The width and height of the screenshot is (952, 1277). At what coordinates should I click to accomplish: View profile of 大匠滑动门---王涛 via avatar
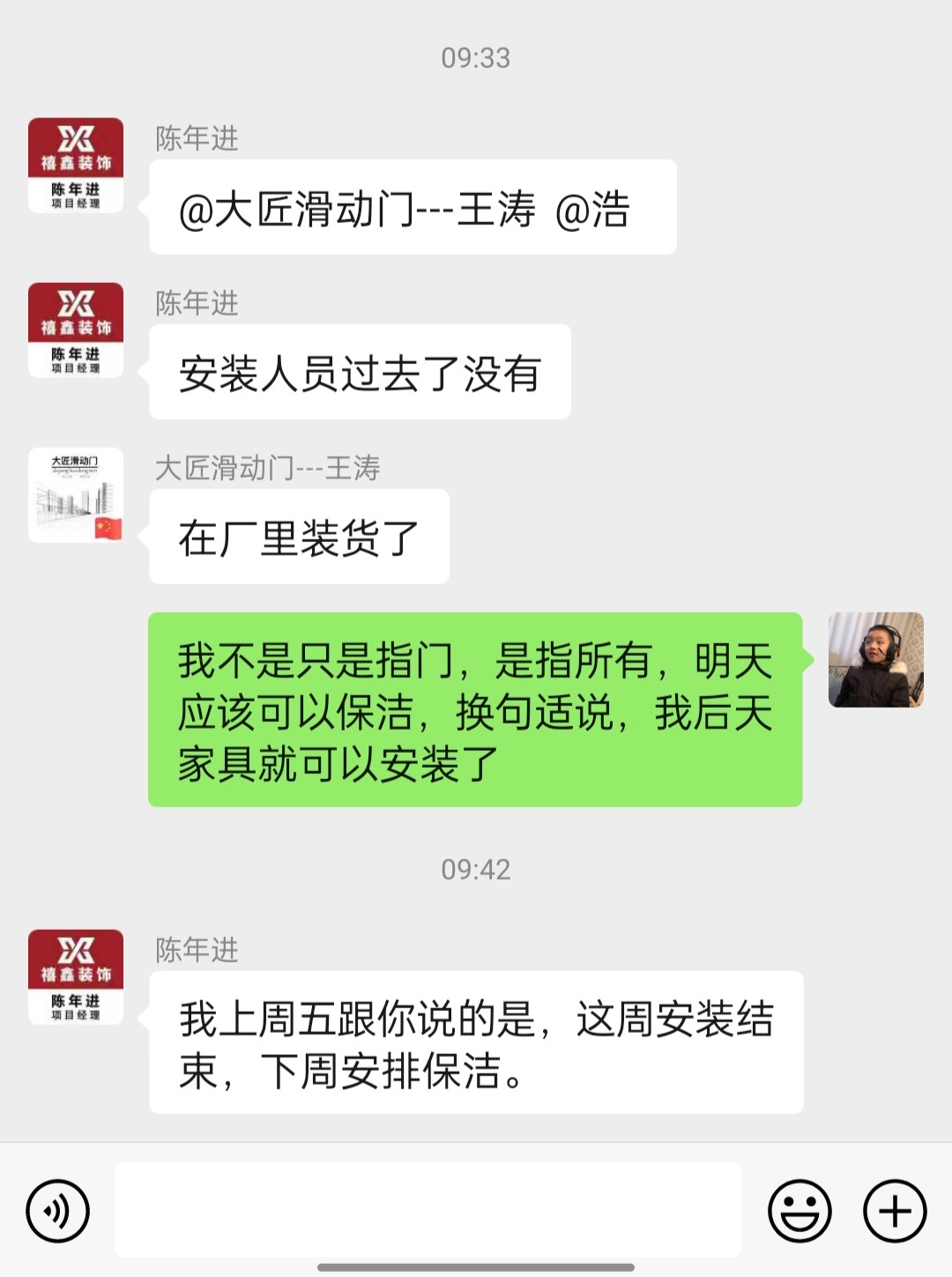(76, 494)
